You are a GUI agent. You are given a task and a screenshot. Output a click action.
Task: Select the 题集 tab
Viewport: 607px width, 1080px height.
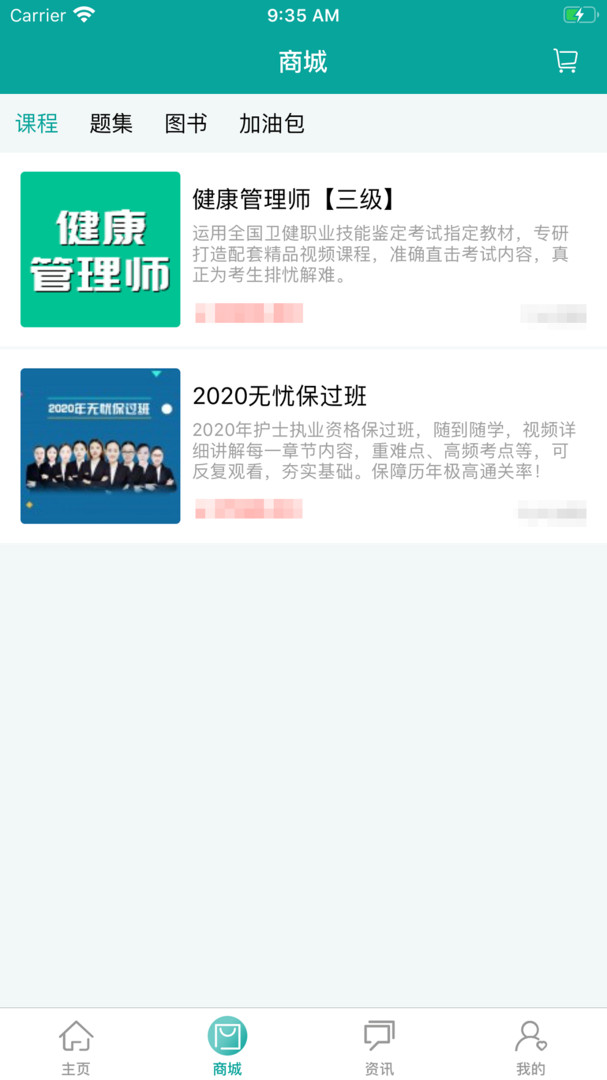point(111,124)
